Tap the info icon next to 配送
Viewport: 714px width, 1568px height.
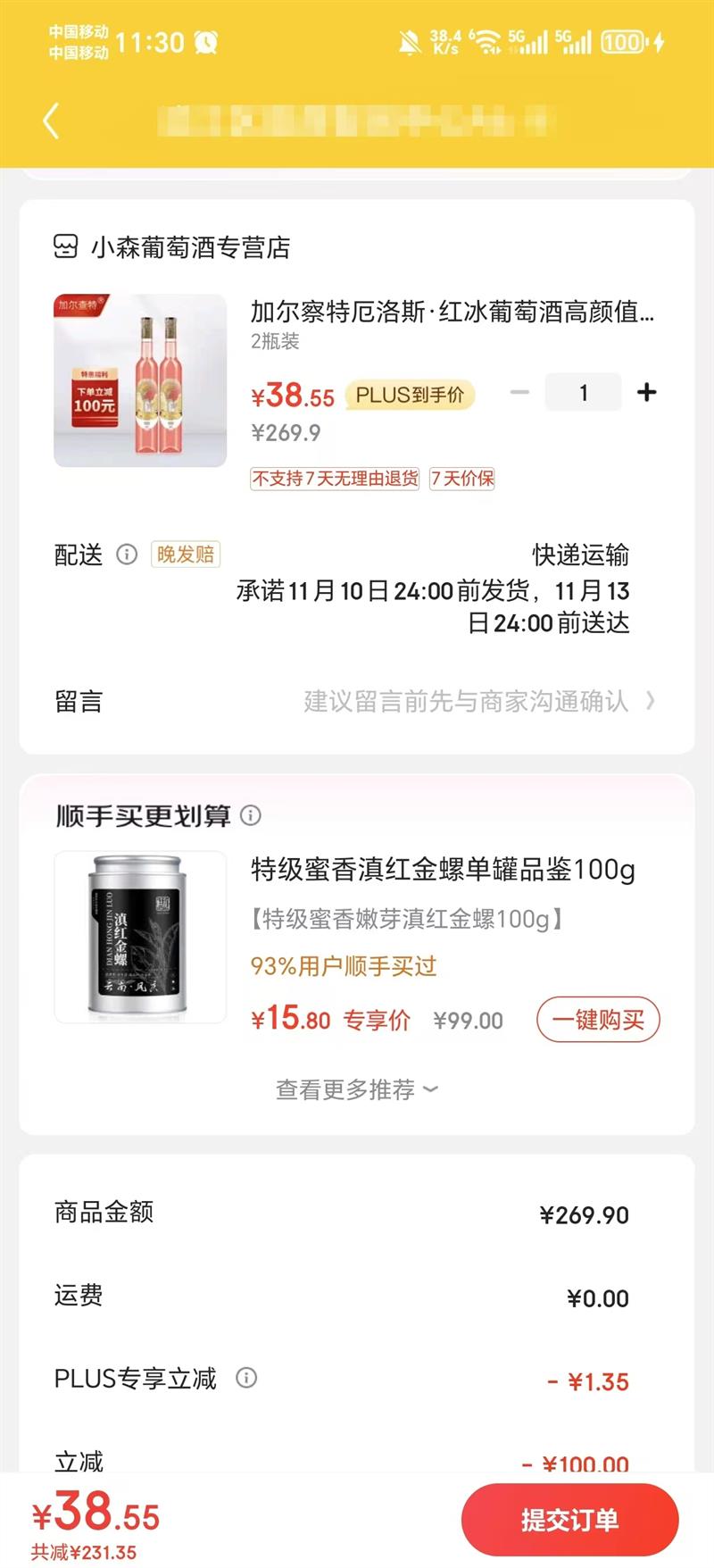click(x=127, y=555)
